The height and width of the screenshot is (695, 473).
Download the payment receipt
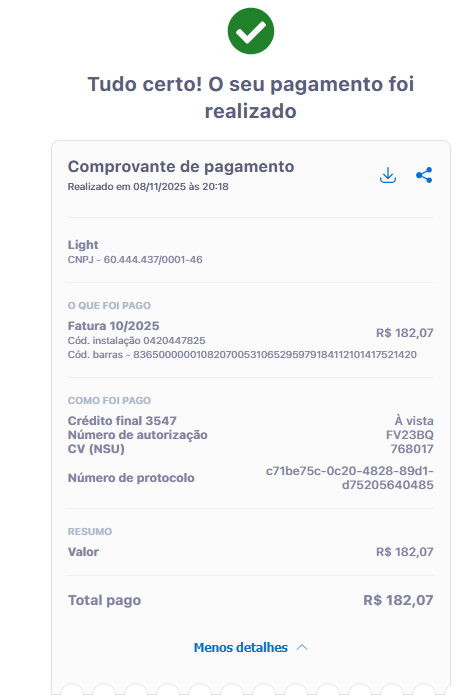(387, 176)
